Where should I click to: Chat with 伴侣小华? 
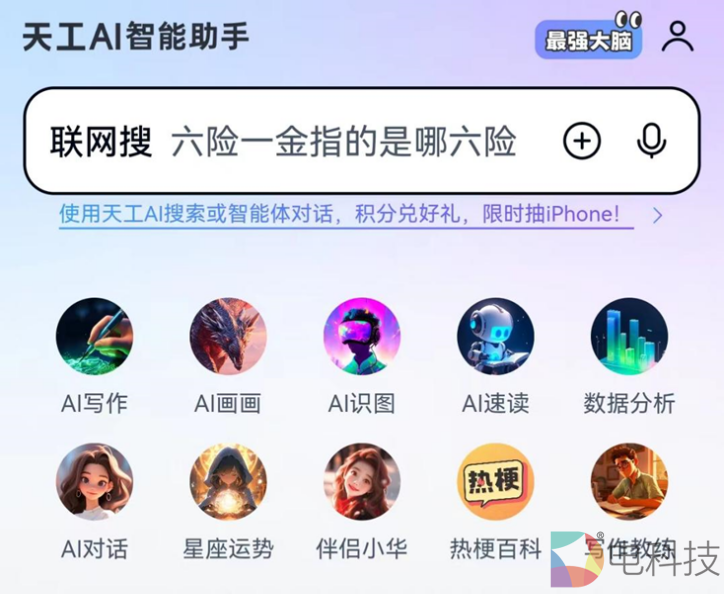pyautogui.click(x=362, y=482)
